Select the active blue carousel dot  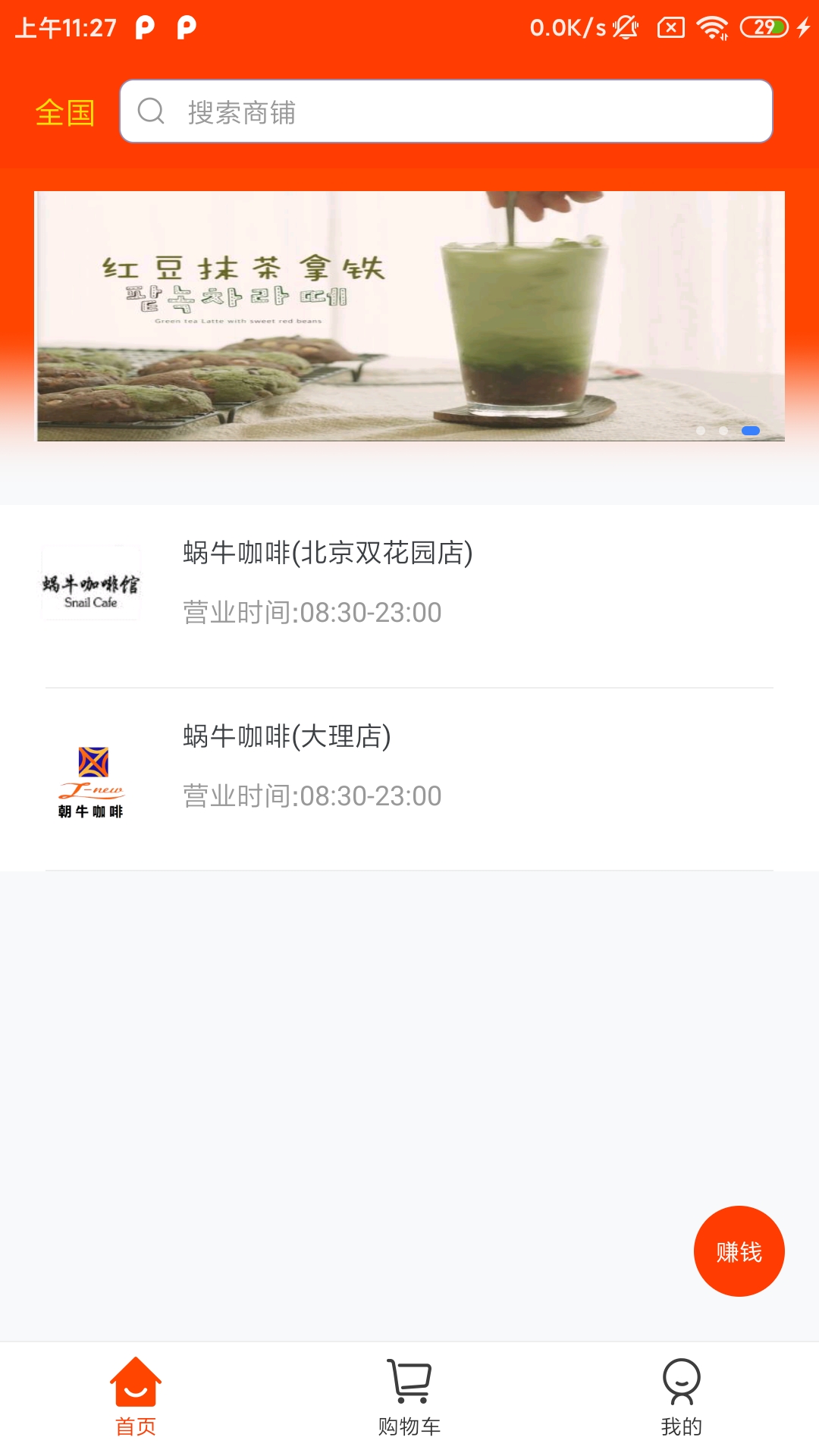[750, 430]
